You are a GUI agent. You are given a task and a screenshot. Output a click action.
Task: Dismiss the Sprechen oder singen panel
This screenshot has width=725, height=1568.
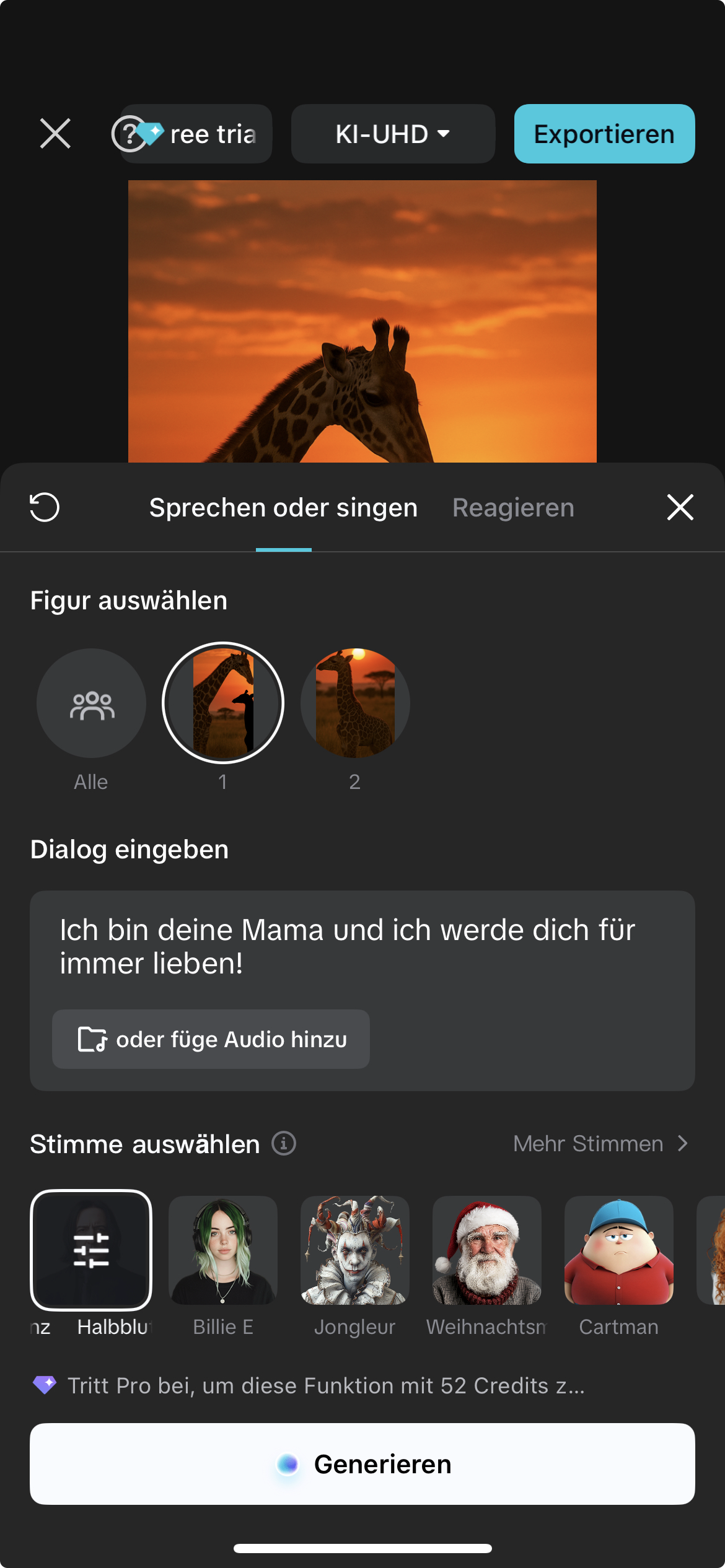(x=680, y=507)
